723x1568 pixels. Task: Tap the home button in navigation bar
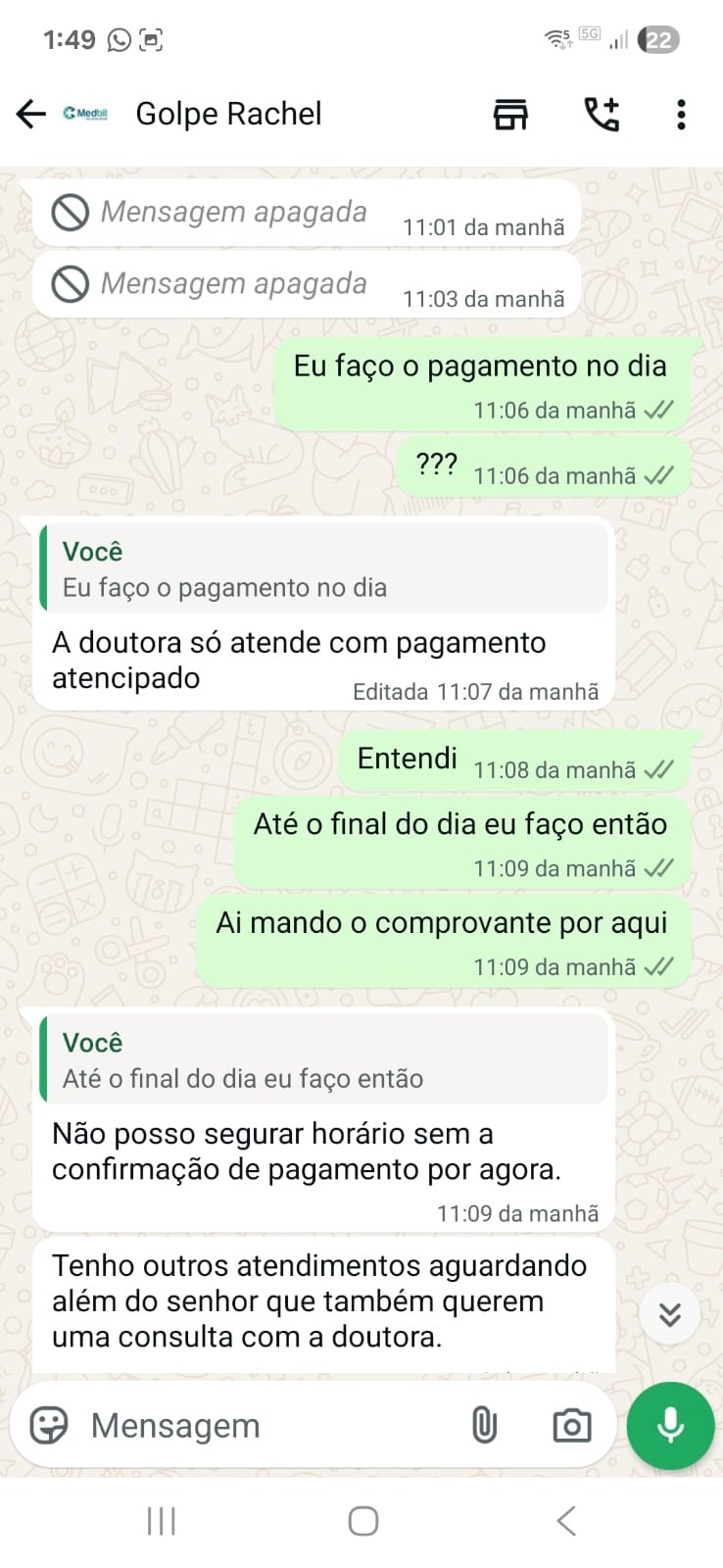361,1521
